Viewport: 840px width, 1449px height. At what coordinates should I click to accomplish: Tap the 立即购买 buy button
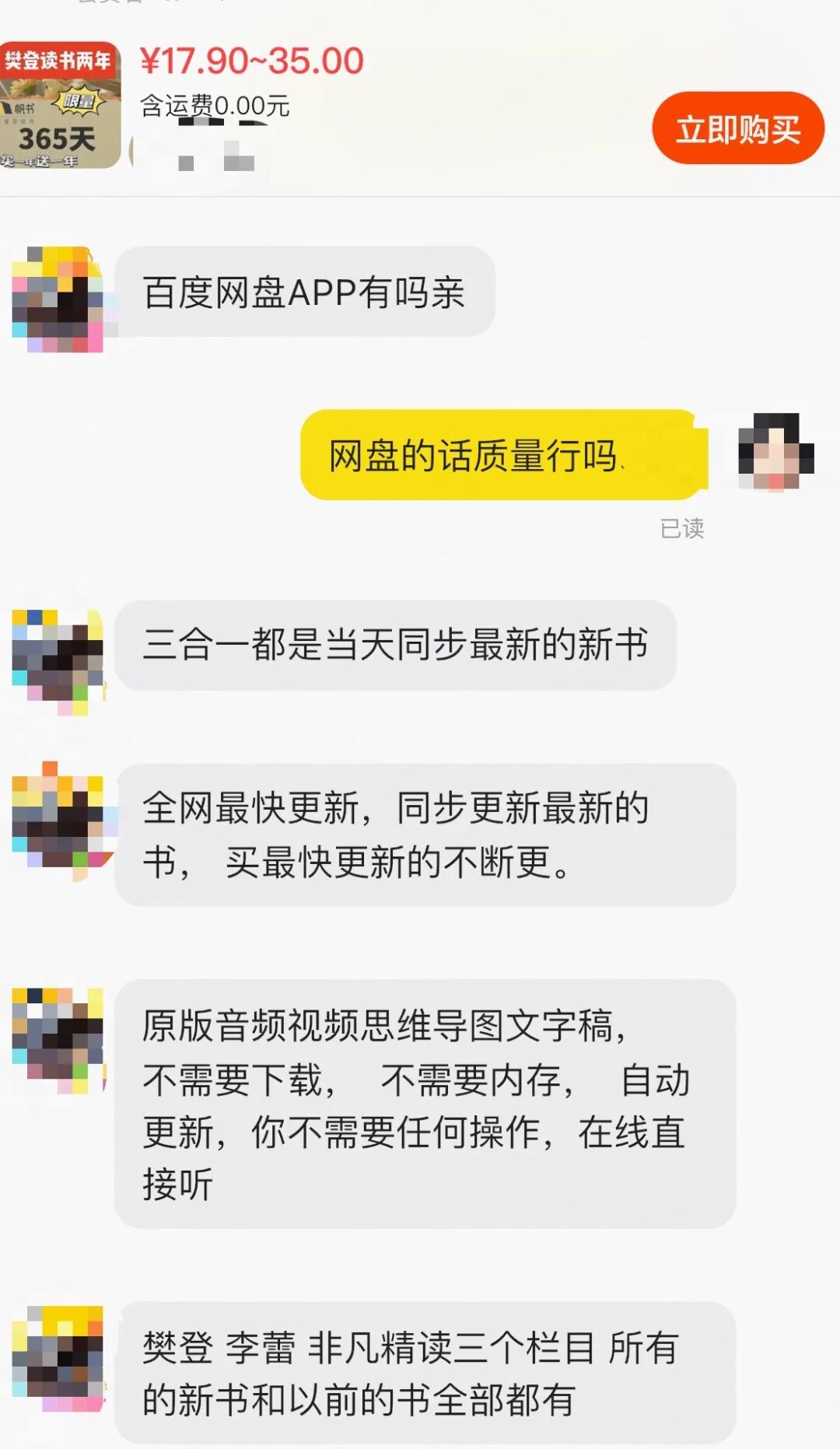pyautogui.click(x=737, y=128)
